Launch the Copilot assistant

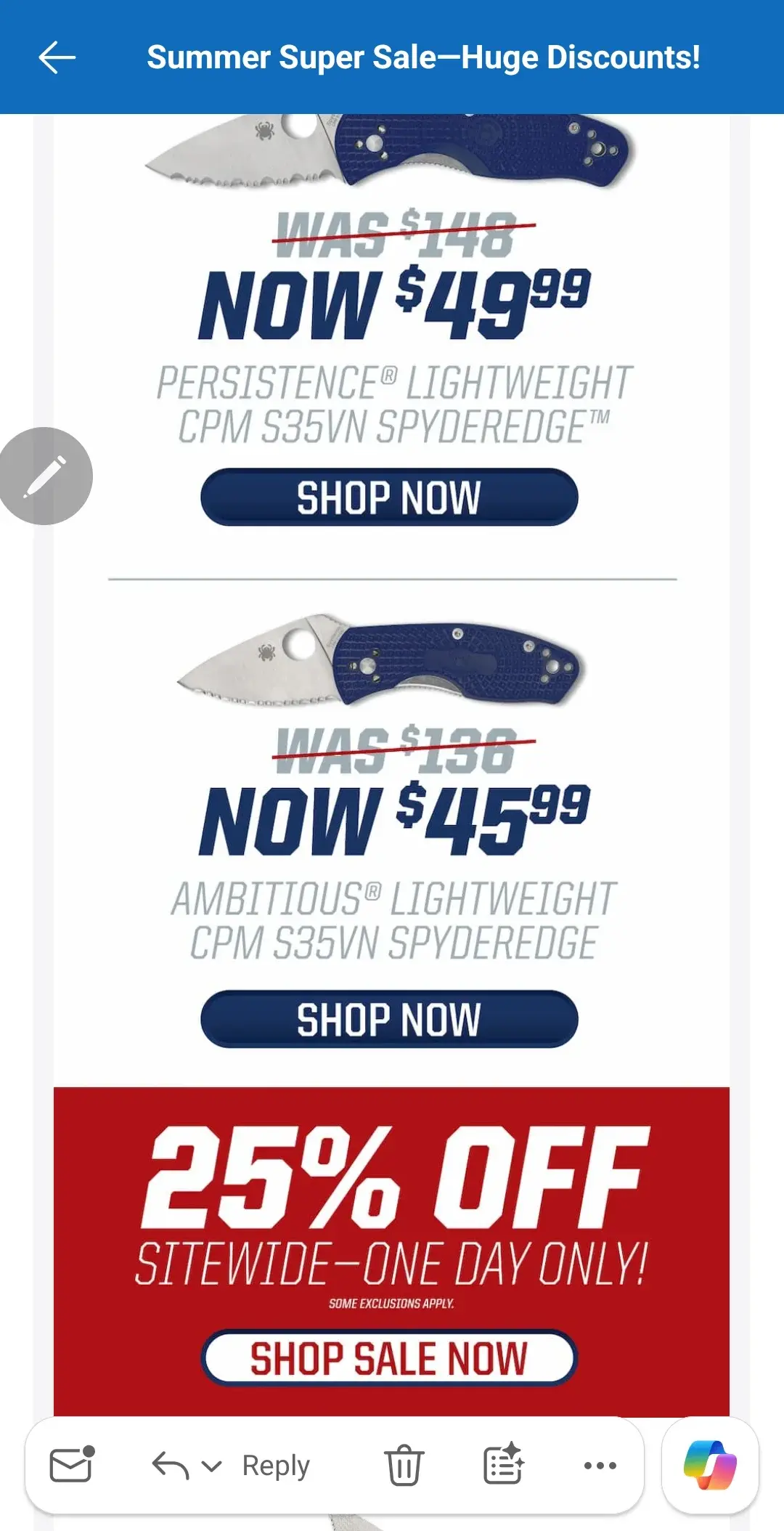[710, 1465]
